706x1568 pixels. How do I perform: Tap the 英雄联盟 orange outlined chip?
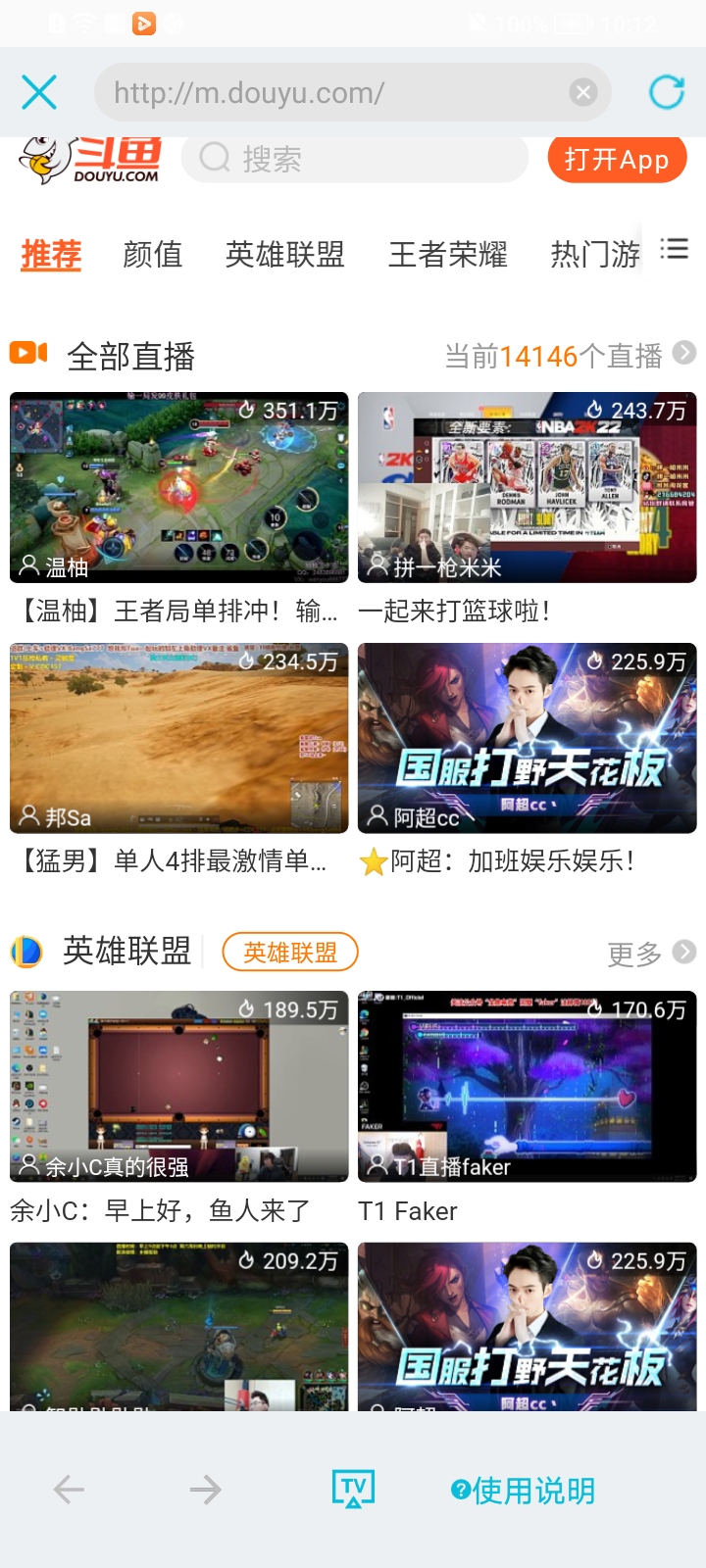tap(290, 952)
